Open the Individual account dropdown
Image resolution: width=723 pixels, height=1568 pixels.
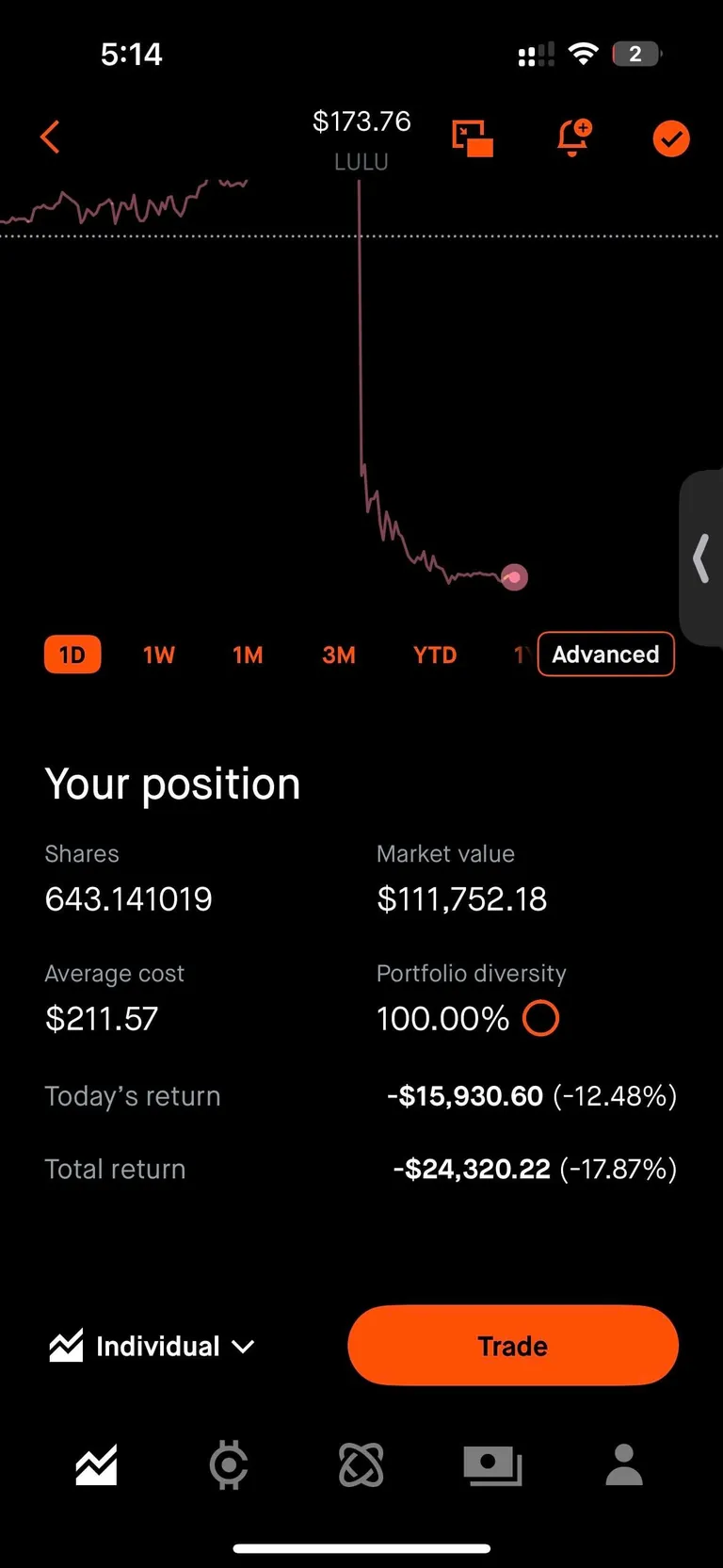pyautogui.click(x=153, y=1346)
